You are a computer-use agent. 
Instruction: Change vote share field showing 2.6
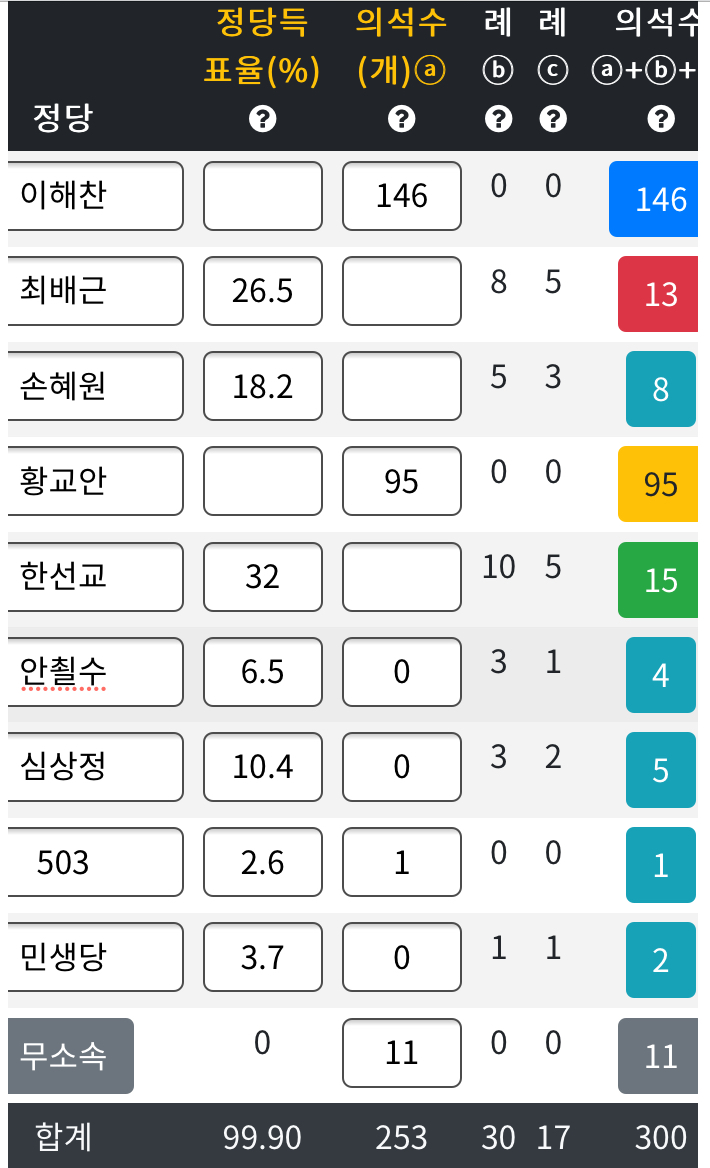click(x=262, y=862)
